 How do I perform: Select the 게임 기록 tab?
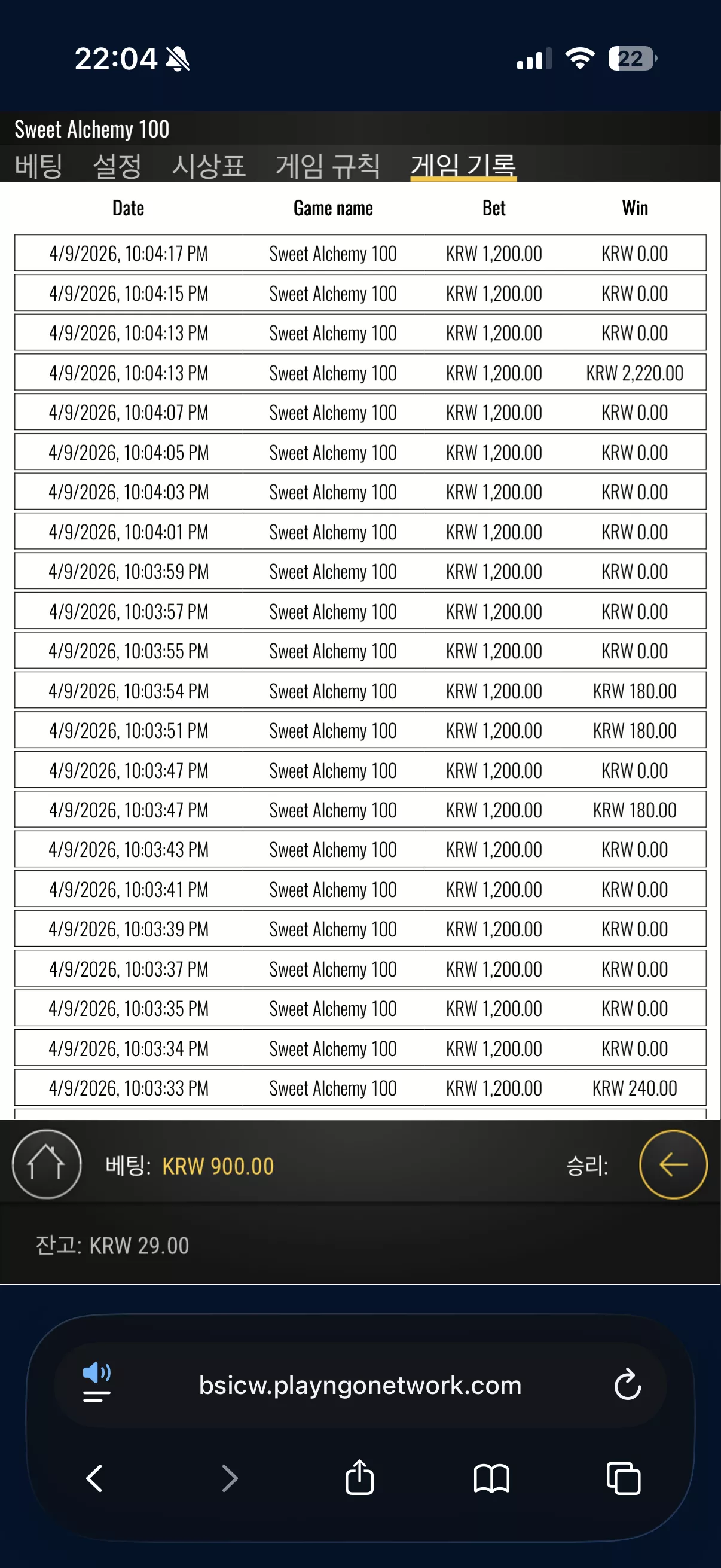463,166
